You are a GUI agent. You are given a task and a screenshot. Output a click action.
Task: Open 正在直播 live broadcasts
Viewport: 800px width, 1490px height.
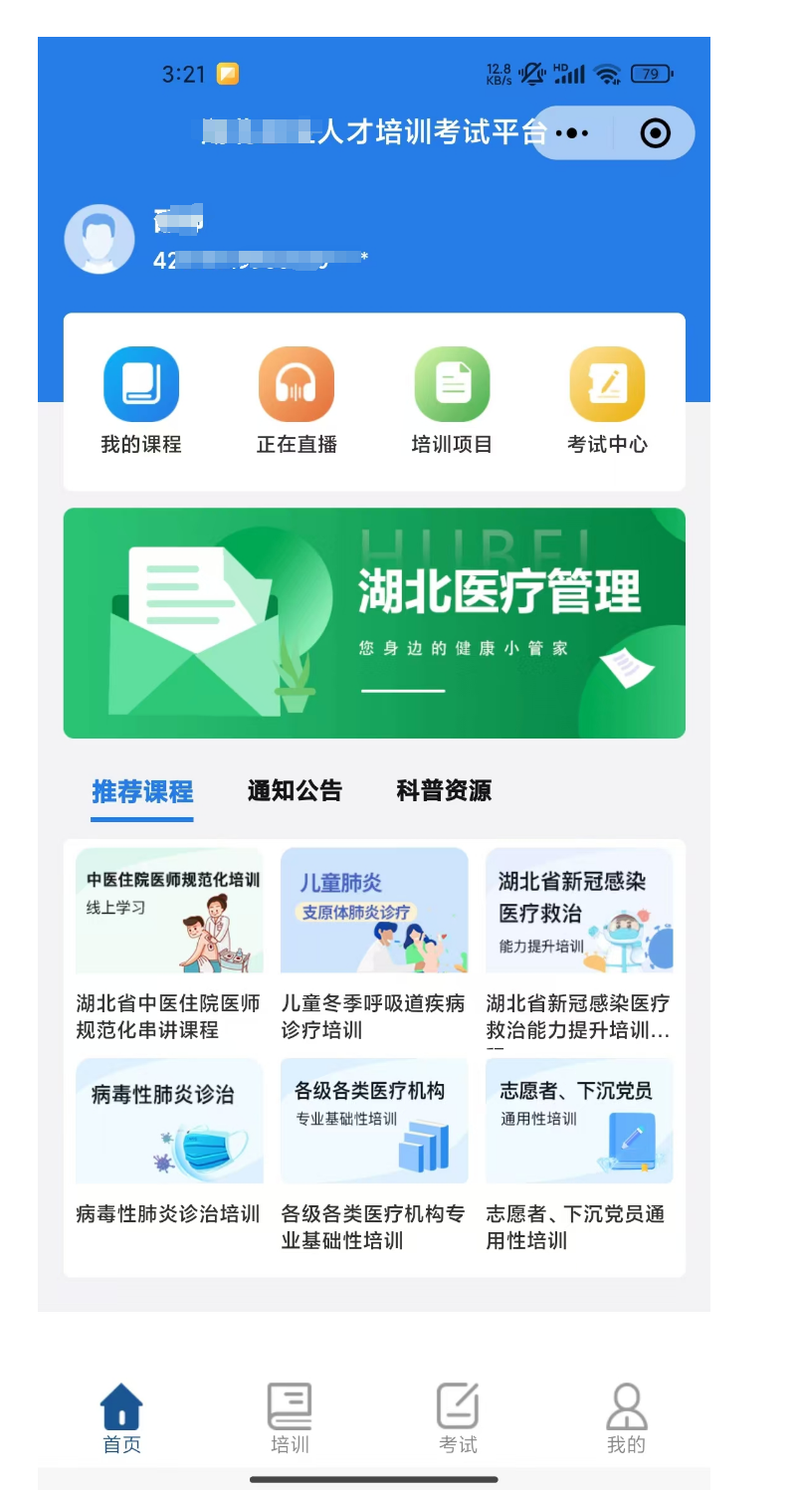point(297,400)
